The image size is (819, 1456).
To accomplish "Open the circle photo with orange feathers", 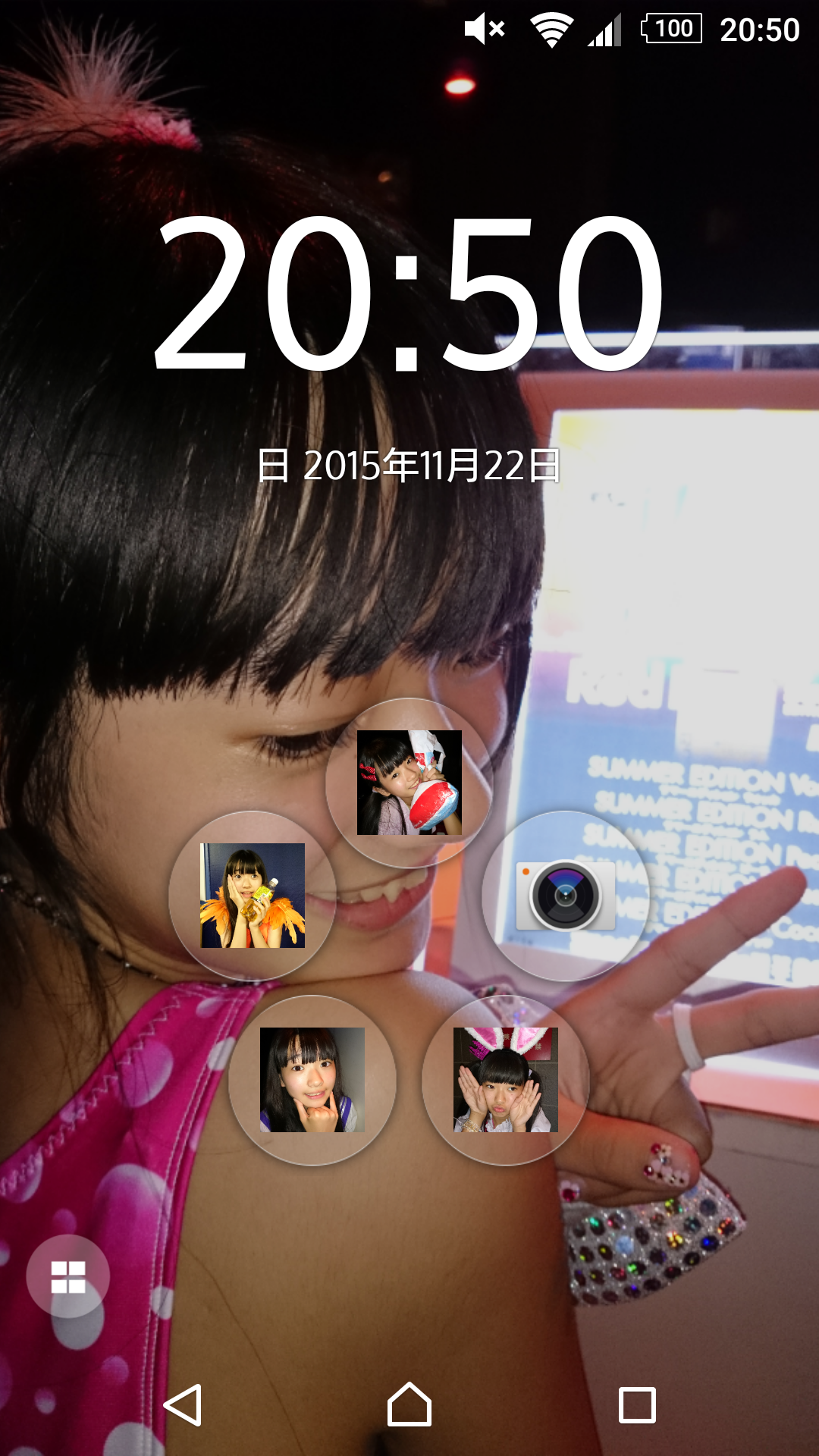I will [x=253, y=896].
